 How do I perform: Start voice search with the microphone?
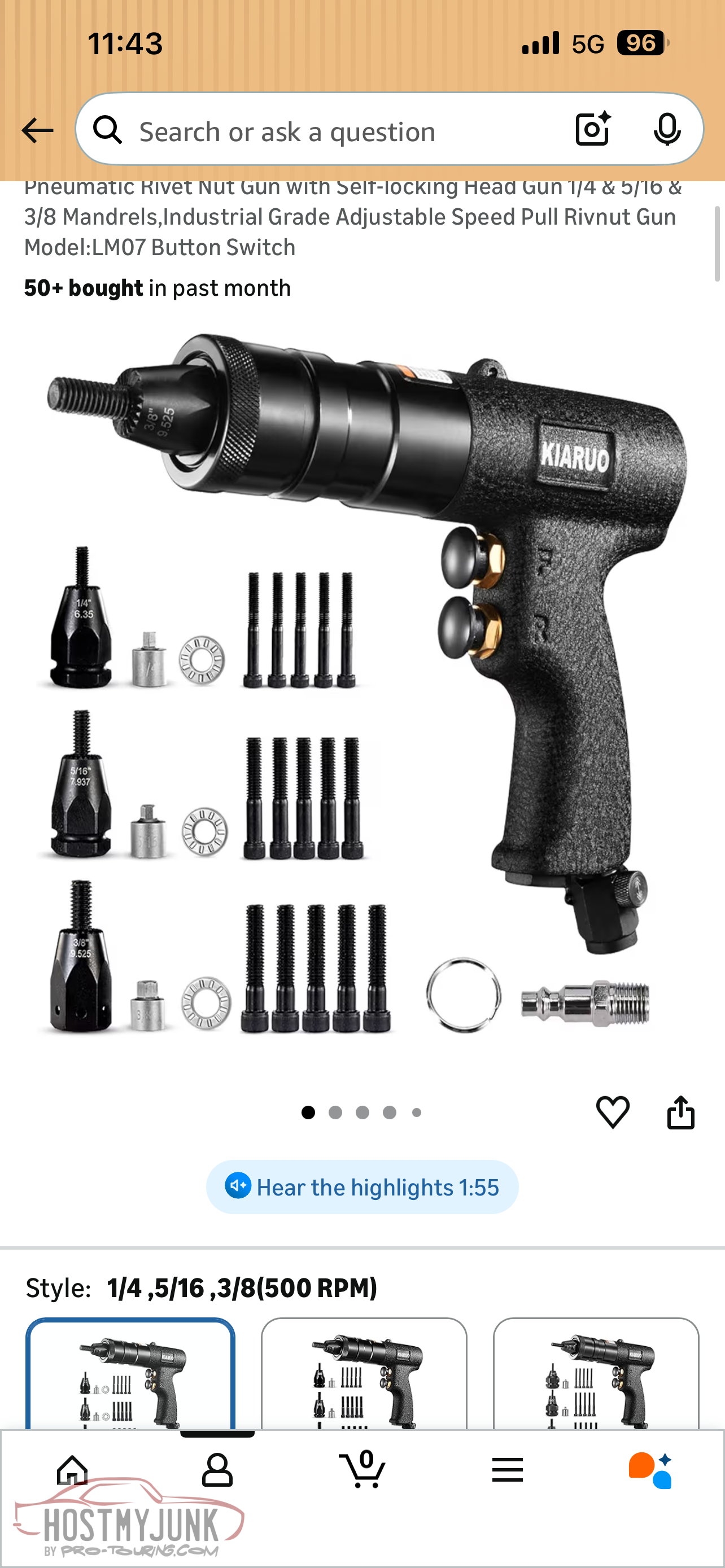667,130
